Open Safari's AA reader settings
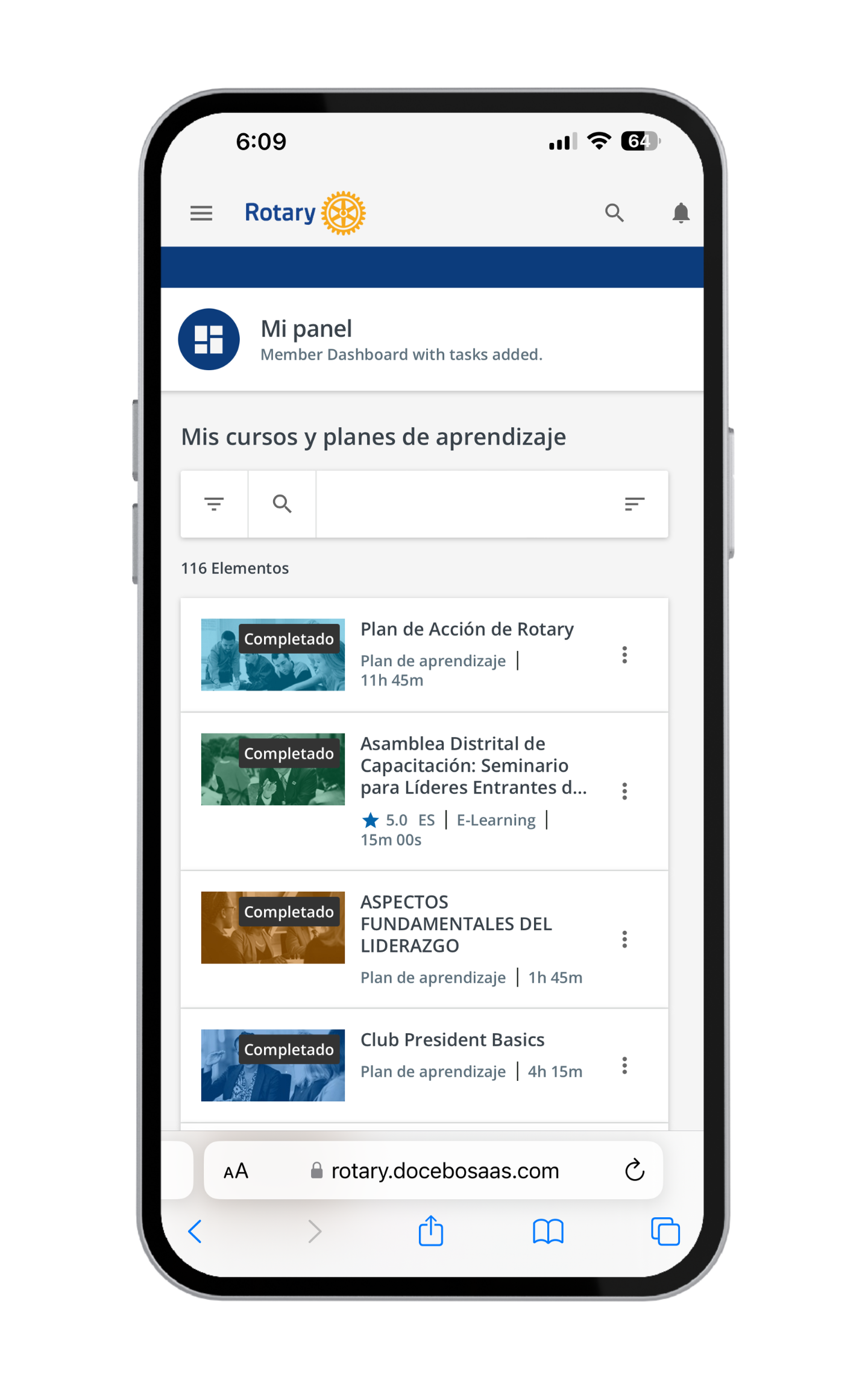Image resolution: width=868 pixels, height=1389 pixels. point(236,1171)
